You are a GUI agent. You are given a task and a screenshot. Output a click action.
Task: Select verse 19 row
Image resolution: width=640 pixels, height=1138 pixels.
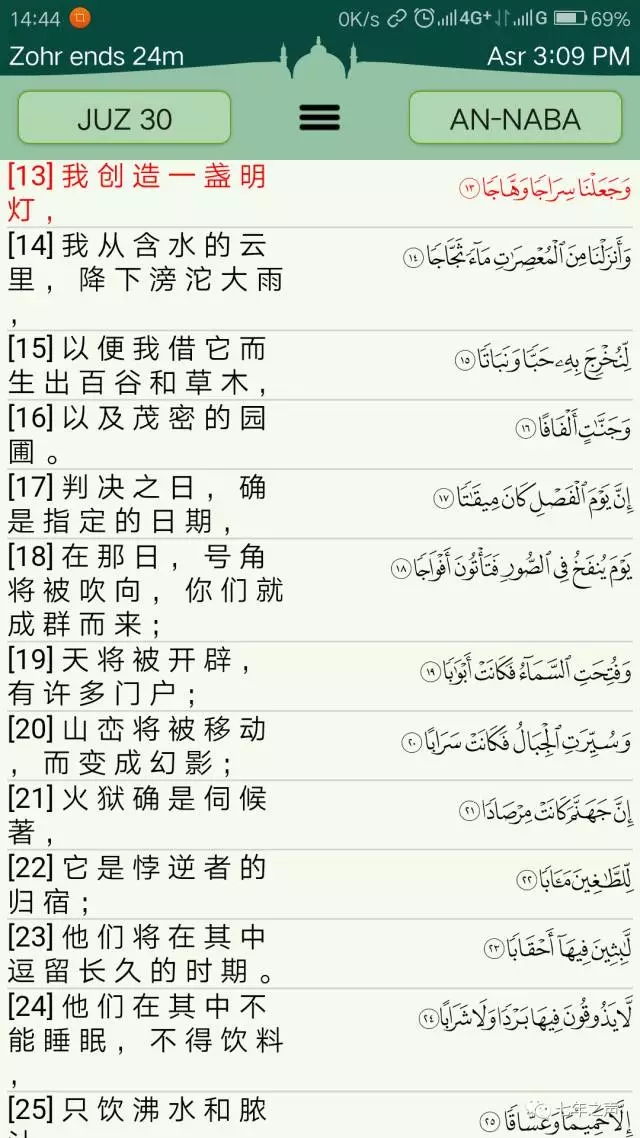point(320,676)
